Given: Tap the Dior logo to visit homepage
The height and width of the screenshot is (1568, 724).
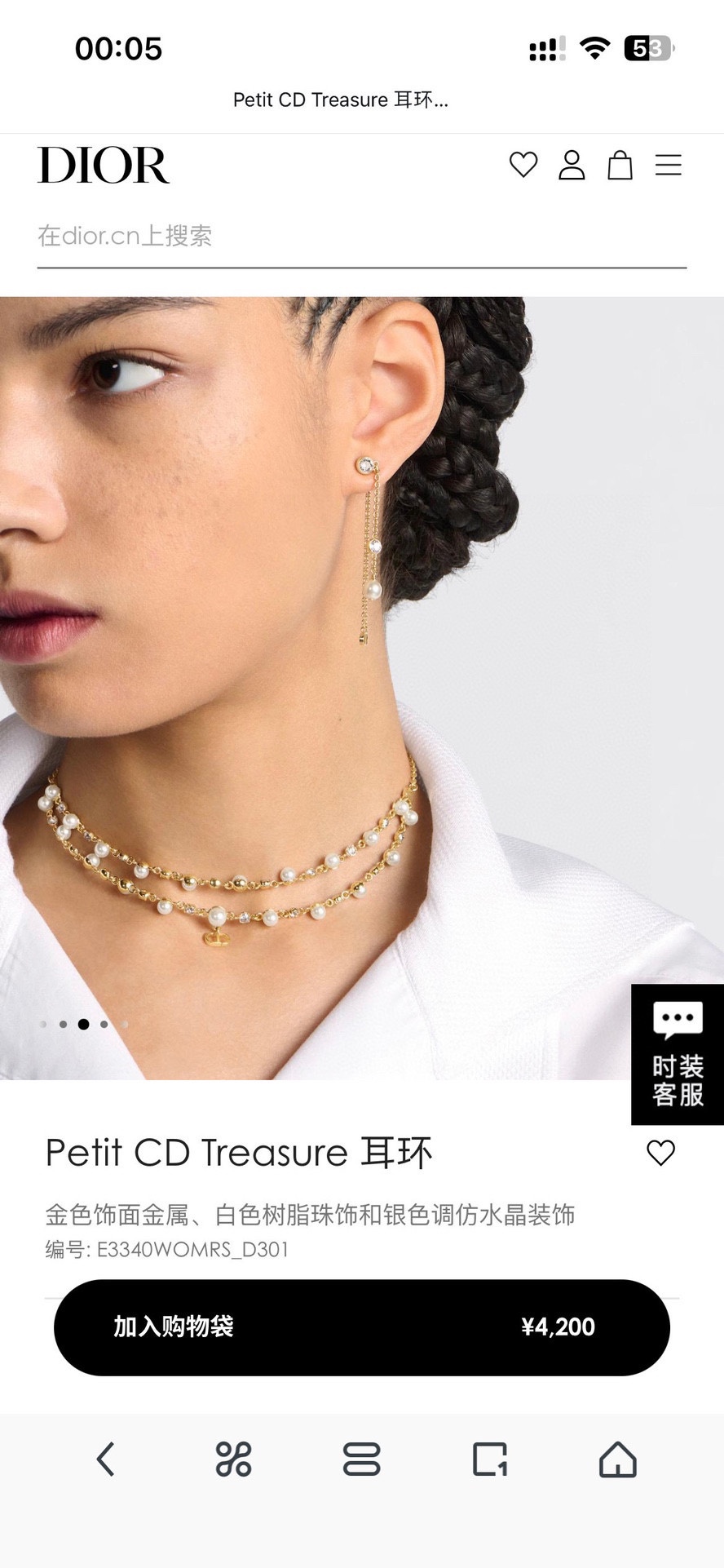Looking at the screenshot, I should tap(104, 166).
